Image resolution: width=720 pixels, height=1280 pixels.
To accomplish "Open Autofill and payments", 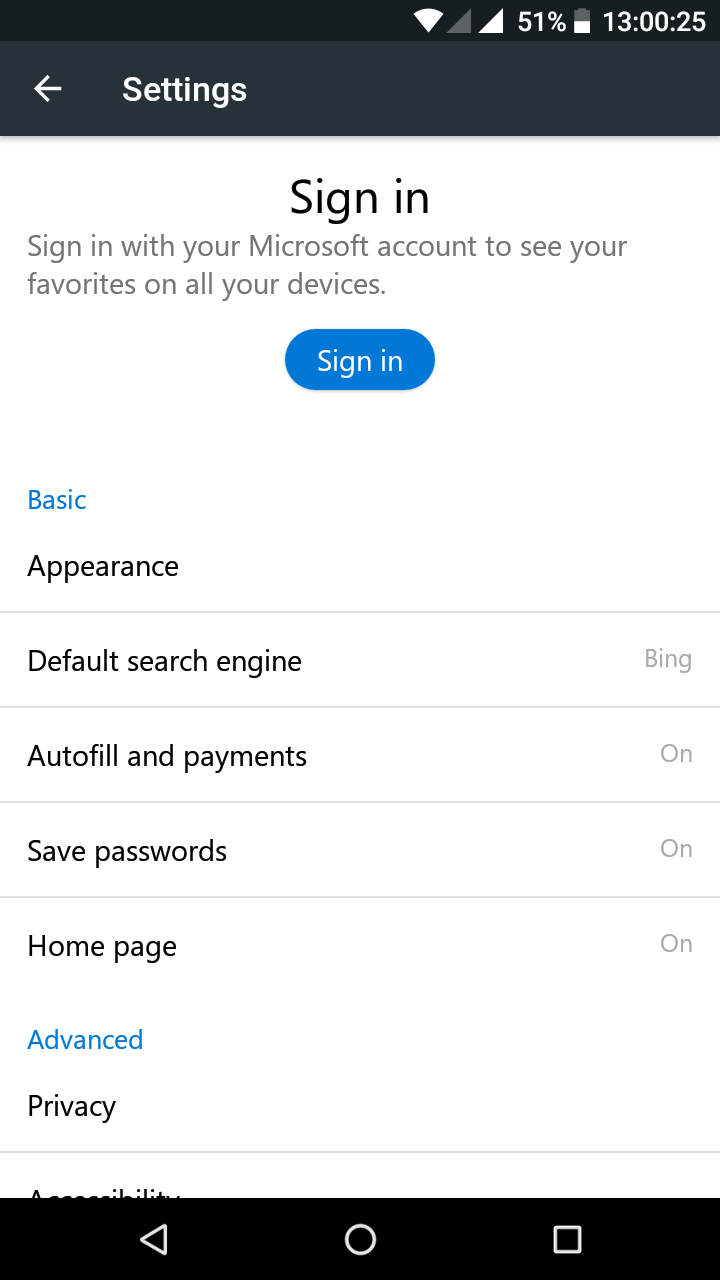I will click(x=360, y=755).
